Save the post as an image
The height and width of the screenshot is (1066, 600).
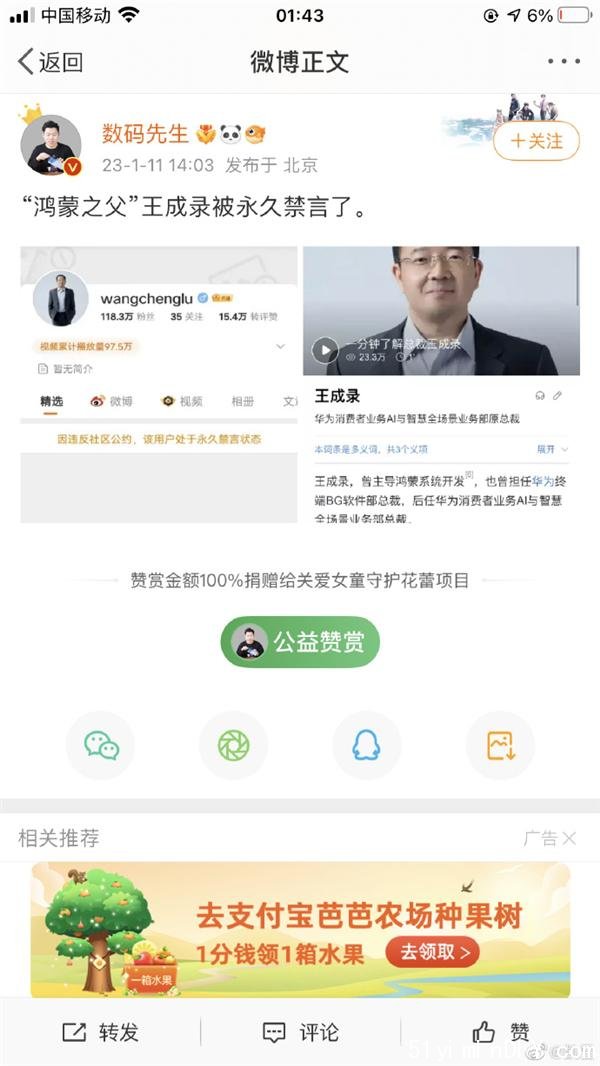pos(500,745)
